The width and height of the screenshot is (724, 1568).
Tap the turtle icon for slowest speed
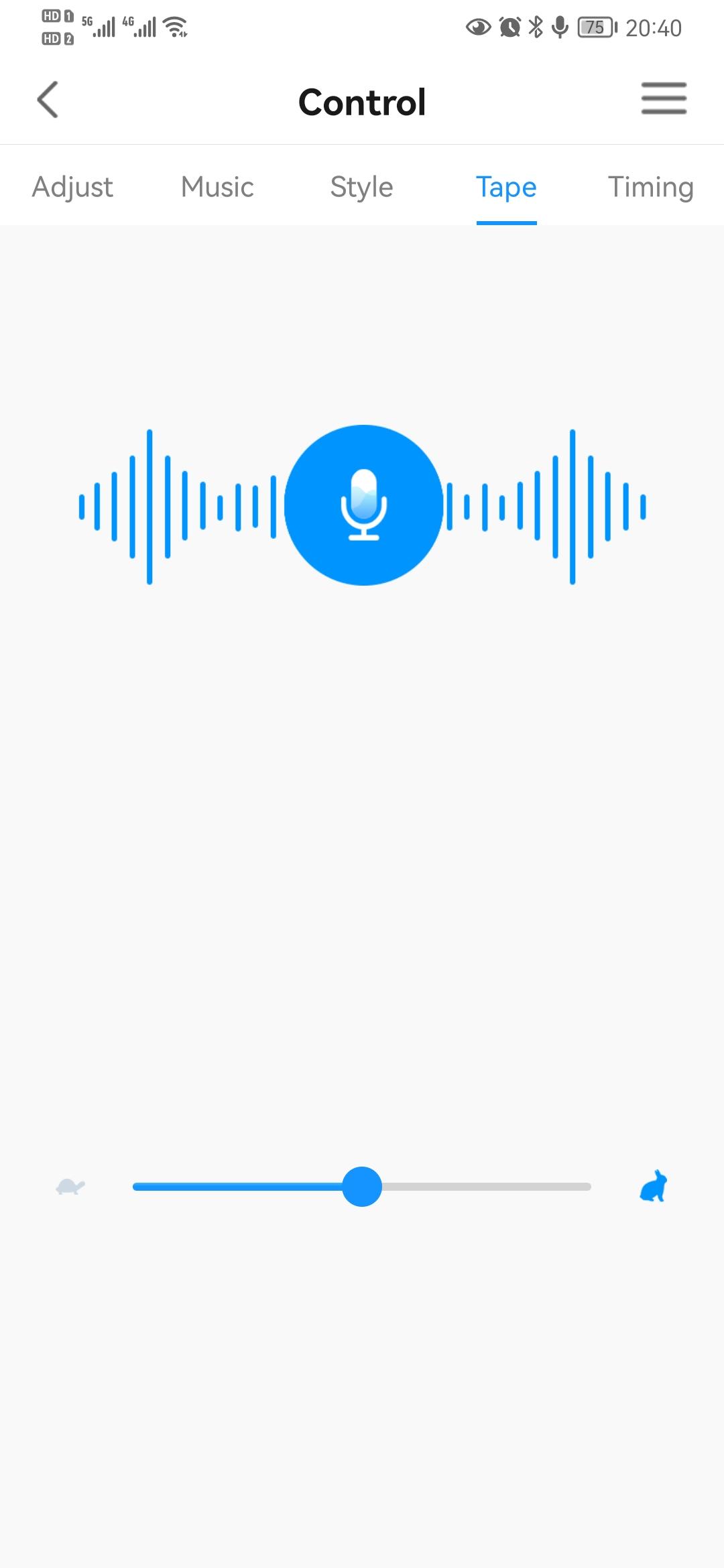point(70,1187)
